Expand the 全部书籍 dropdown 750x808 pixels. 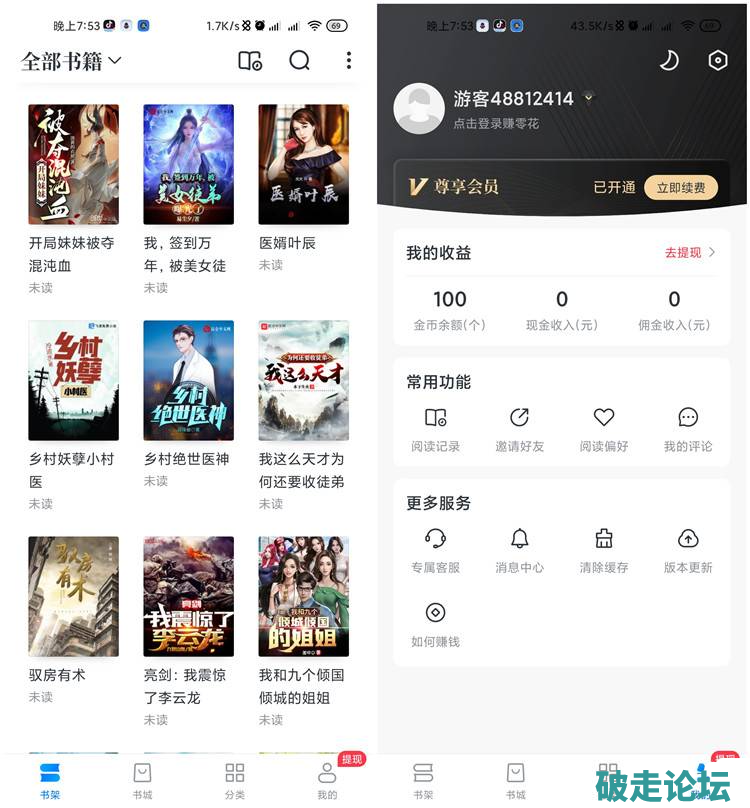coord(71,61)
